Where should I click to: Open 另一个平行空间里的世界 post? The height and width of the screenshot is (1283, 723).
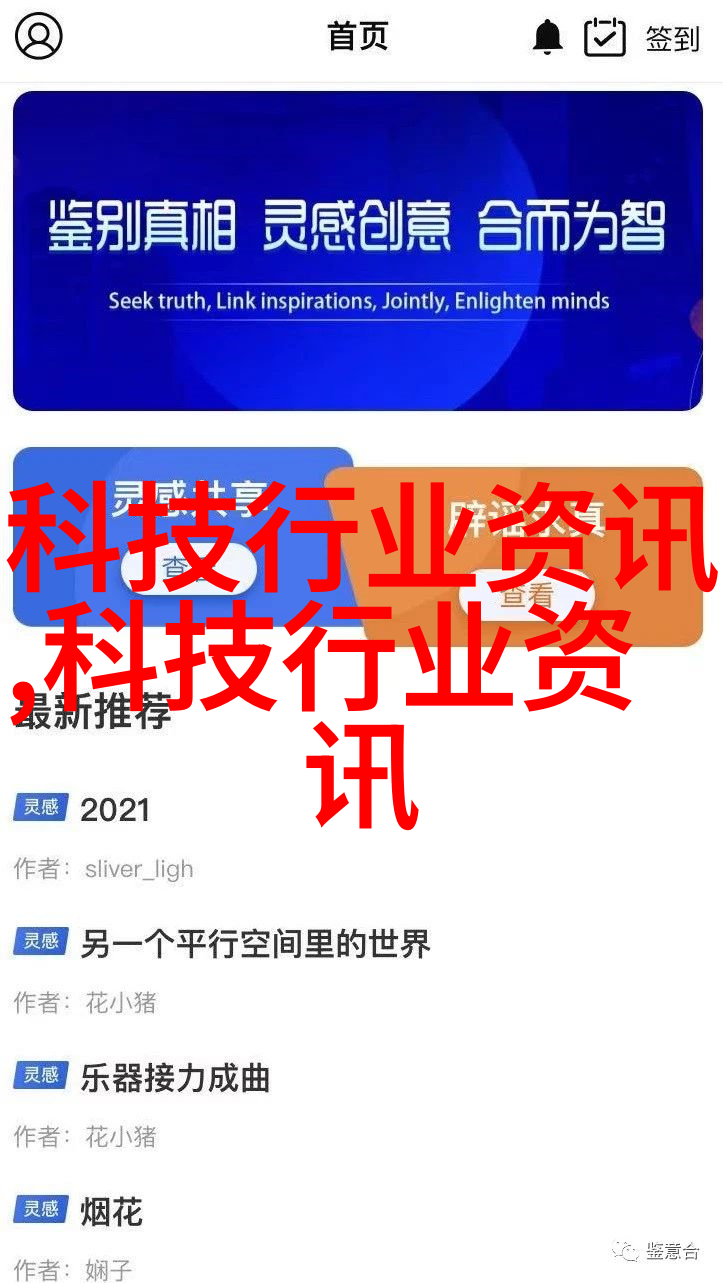point(255,943)
